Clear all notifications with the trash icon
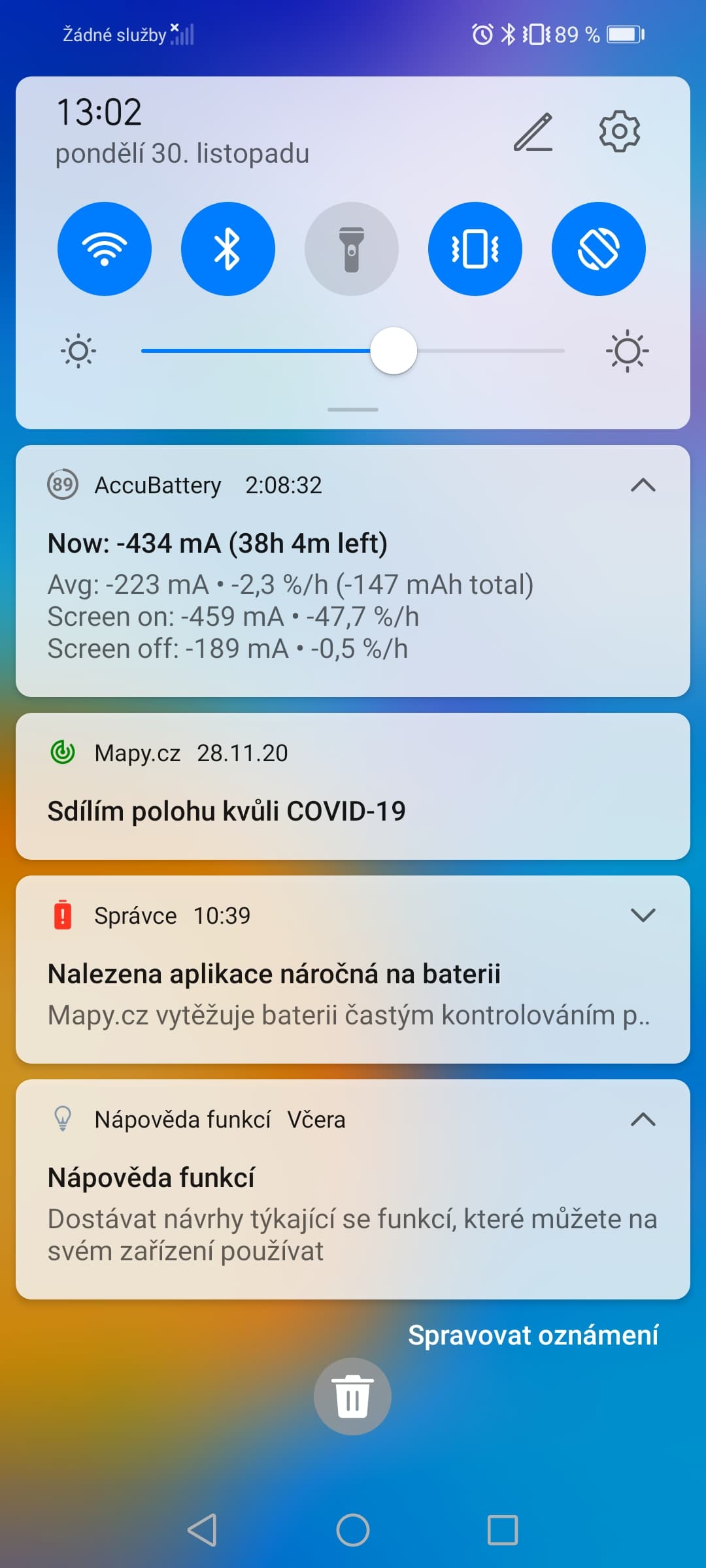Screen dimensions: 706x1568 pyautogui.click(x=352, y=1395)
